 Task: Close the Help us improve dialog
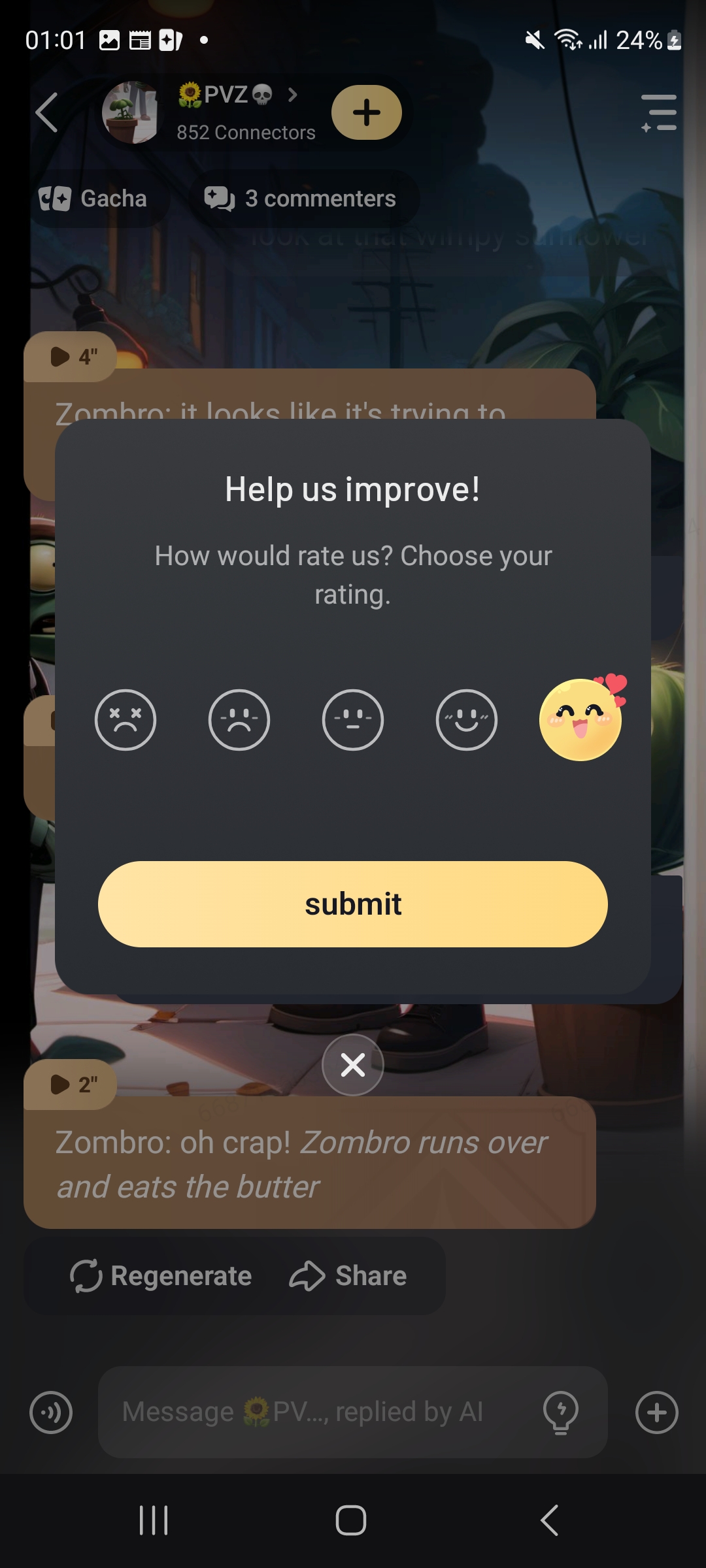pyautogui.click(x=353, y=1065)
